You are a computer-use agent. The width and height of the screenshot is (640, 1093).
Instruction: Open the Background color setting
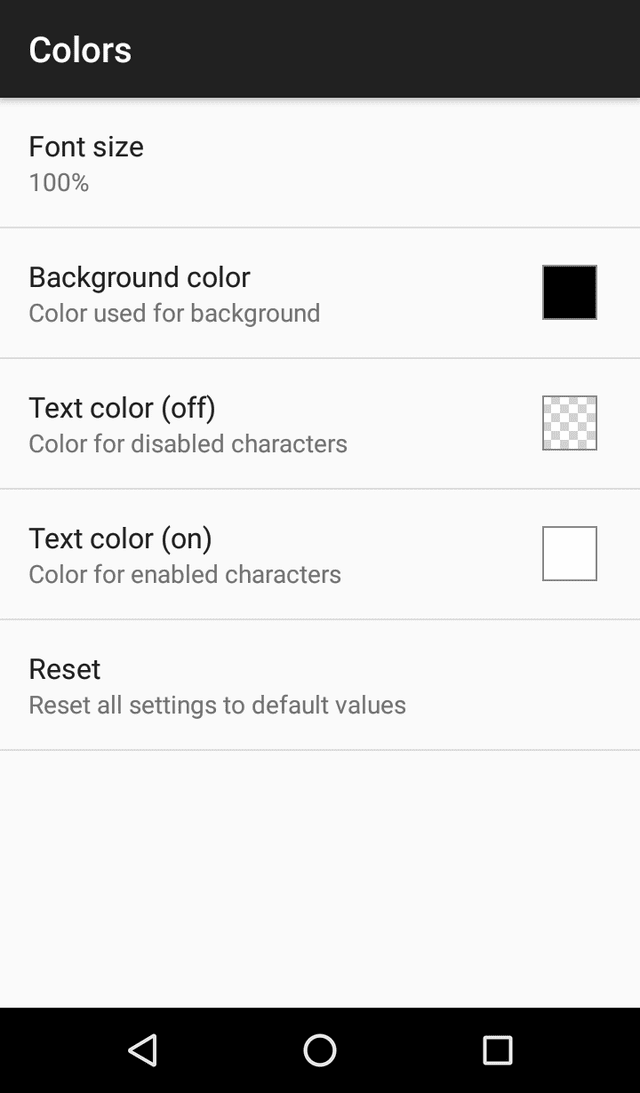(320, 293)
